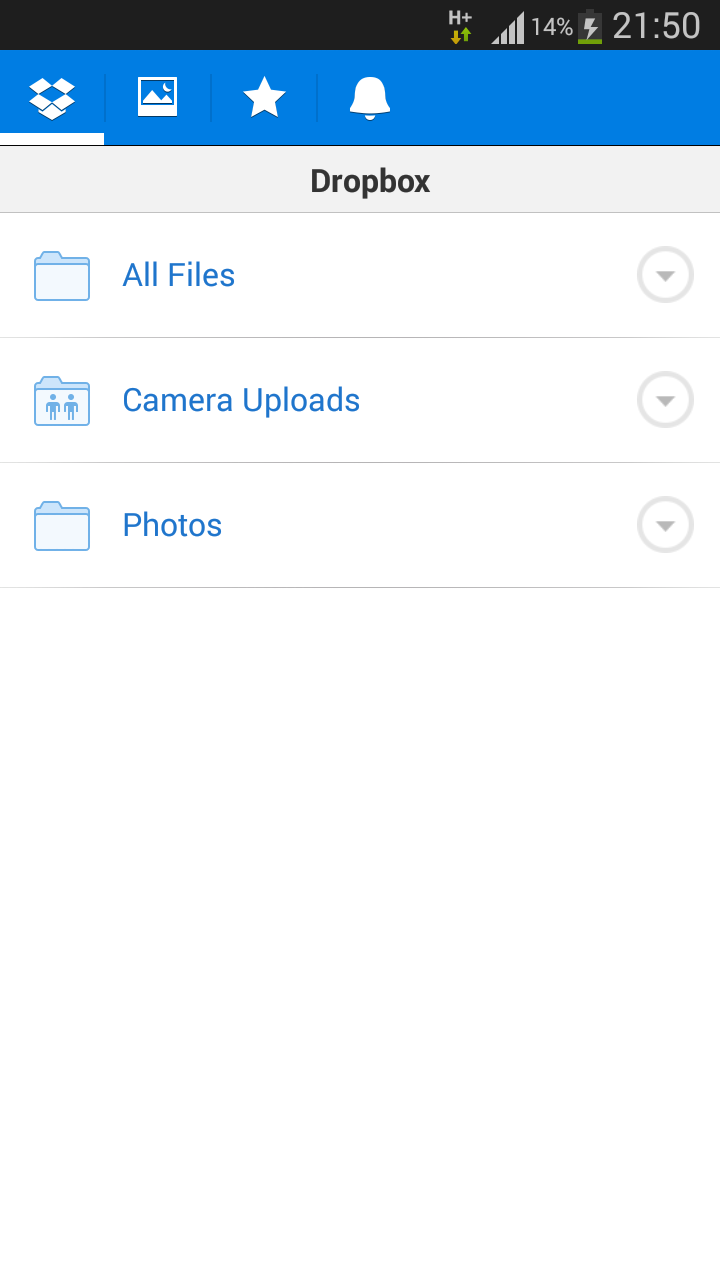The image size is (720, 1280).
Task: Open the notifications bell tab
Action: 370,98
